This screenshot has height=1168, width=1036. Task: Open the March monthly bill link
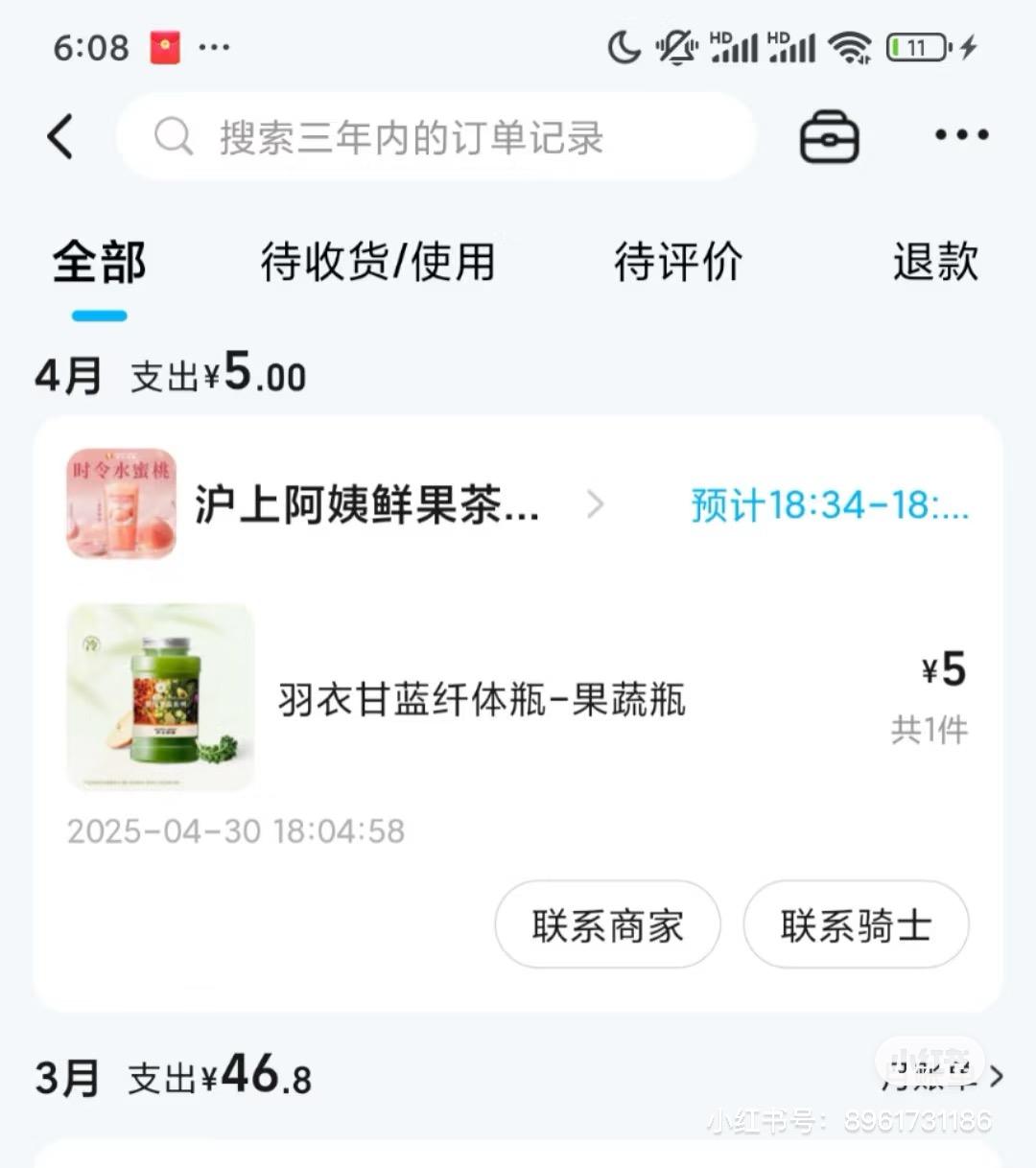(943, 1076)
